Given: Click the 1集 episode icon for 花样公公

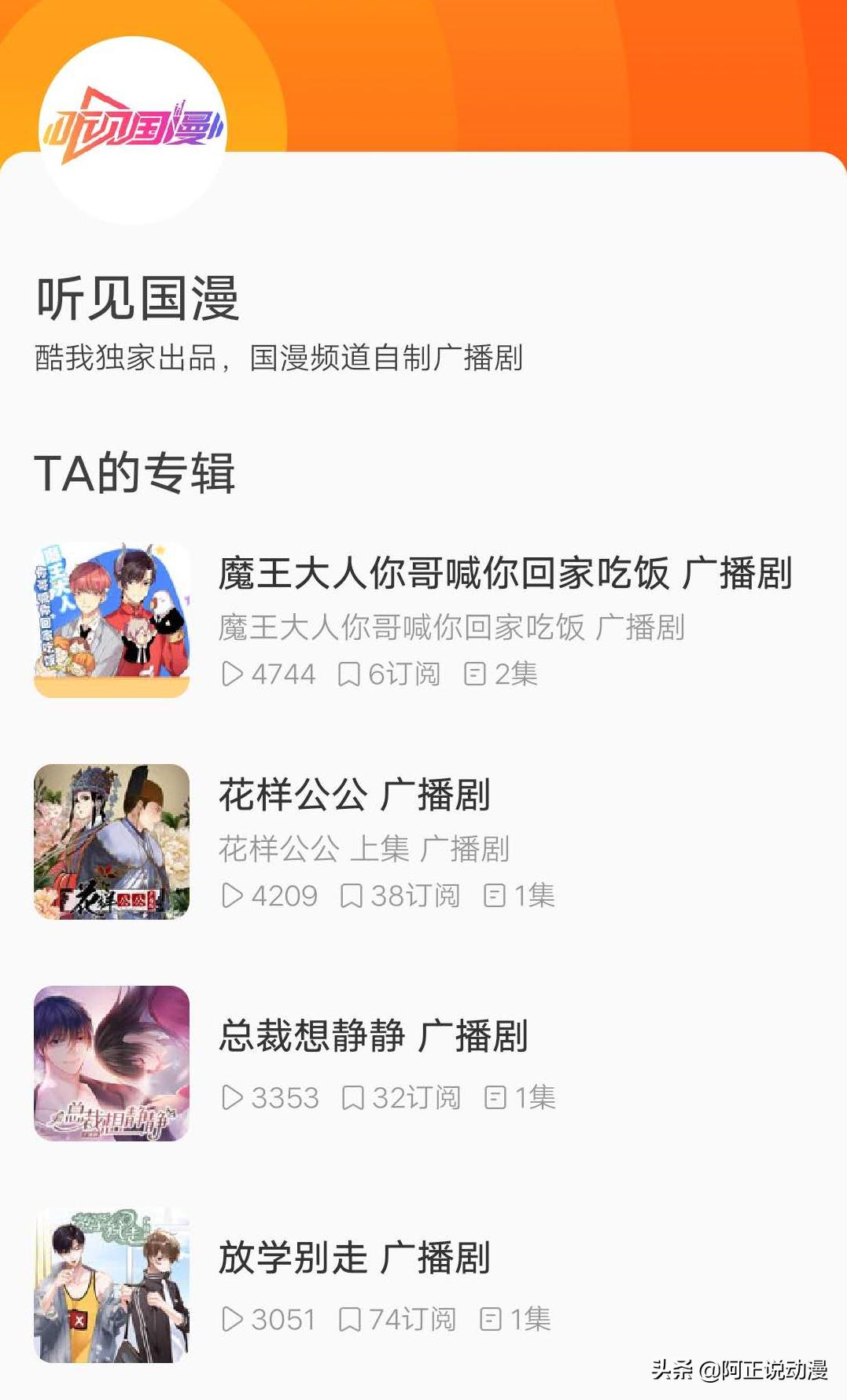Looking at the screenshot, I should click(x=493, y=895).
